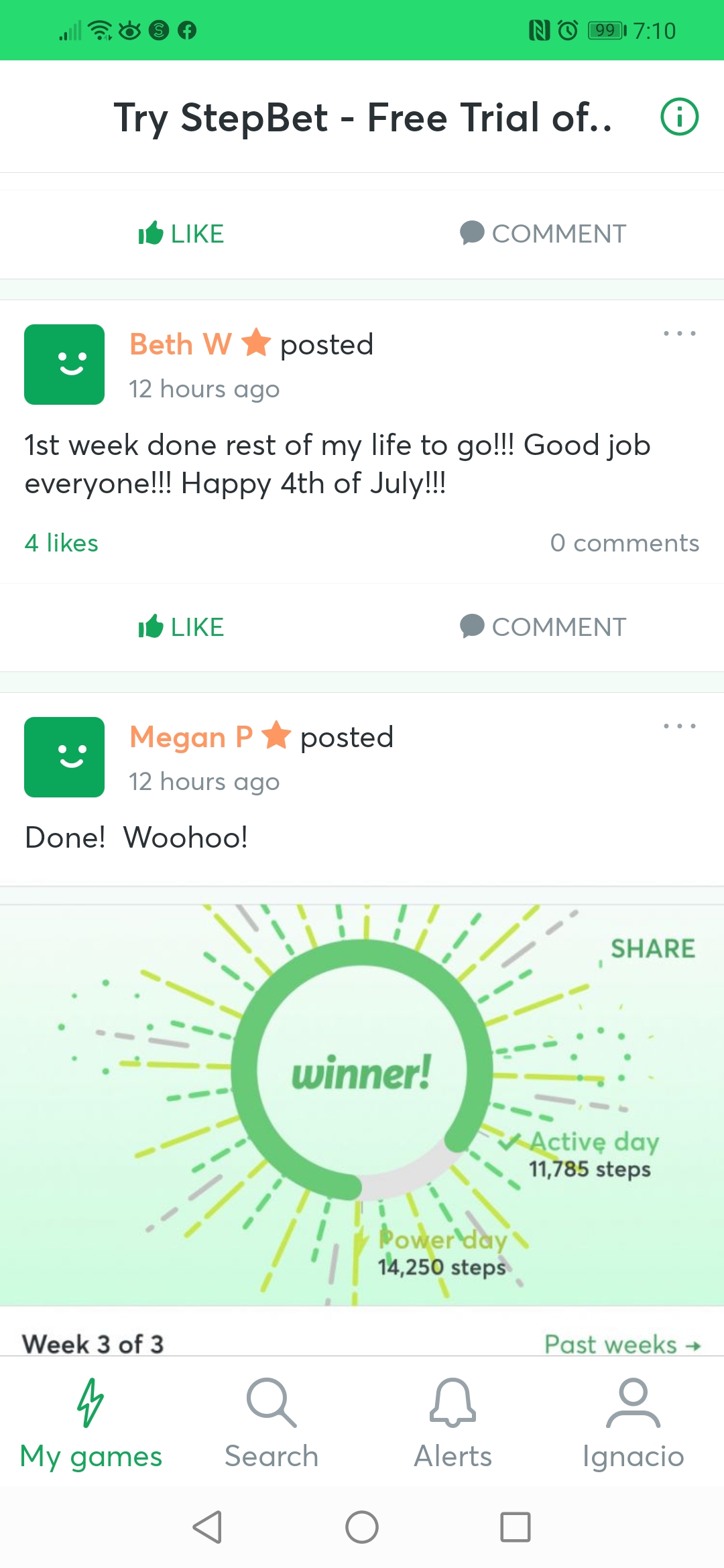Screen dimensions: 724x1568
Task: Go to the system home screen
Action: [362, 1527]
